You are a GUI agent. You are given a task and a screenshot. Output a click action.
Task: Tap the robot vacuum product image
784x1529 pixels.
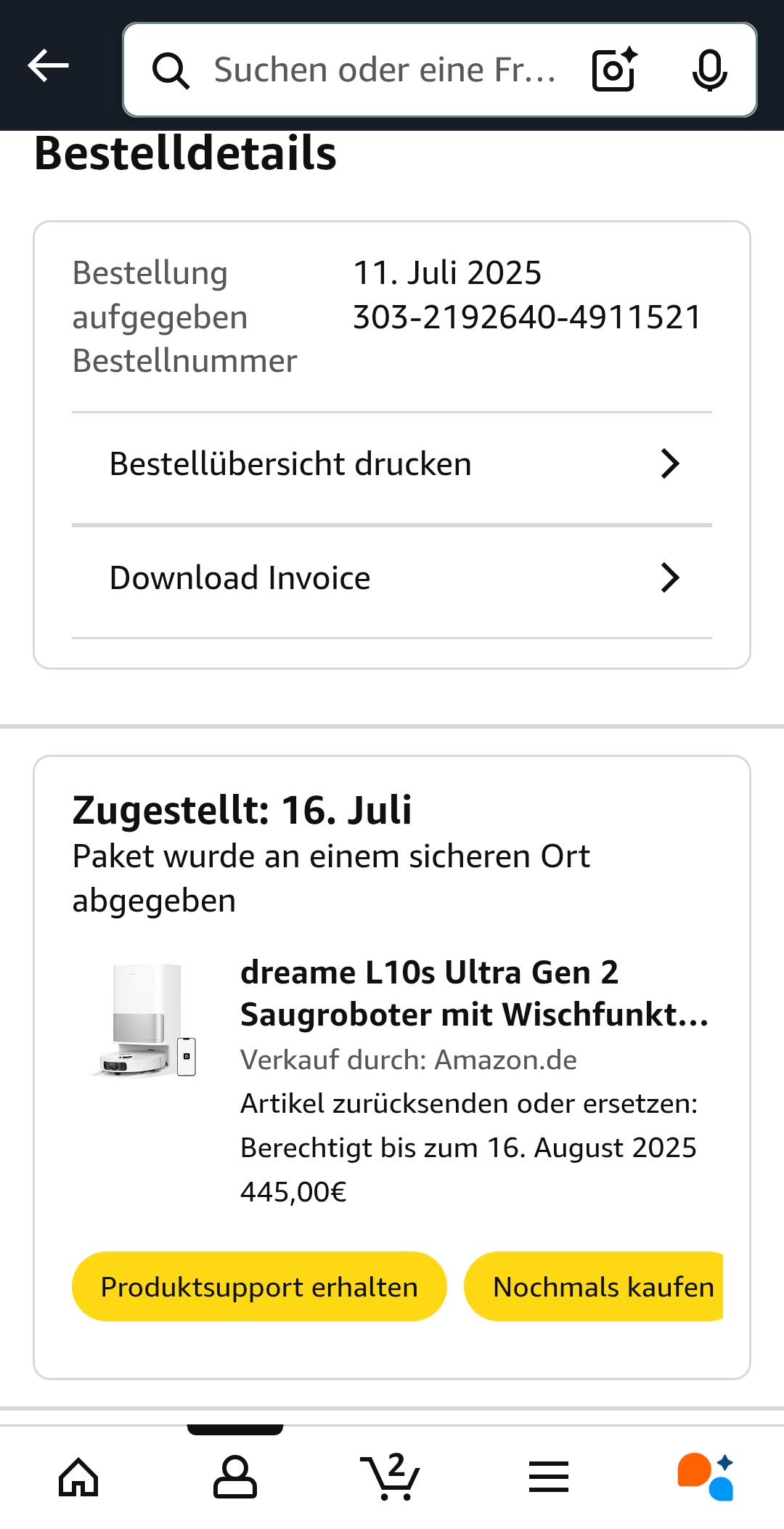pos(143,1020)
